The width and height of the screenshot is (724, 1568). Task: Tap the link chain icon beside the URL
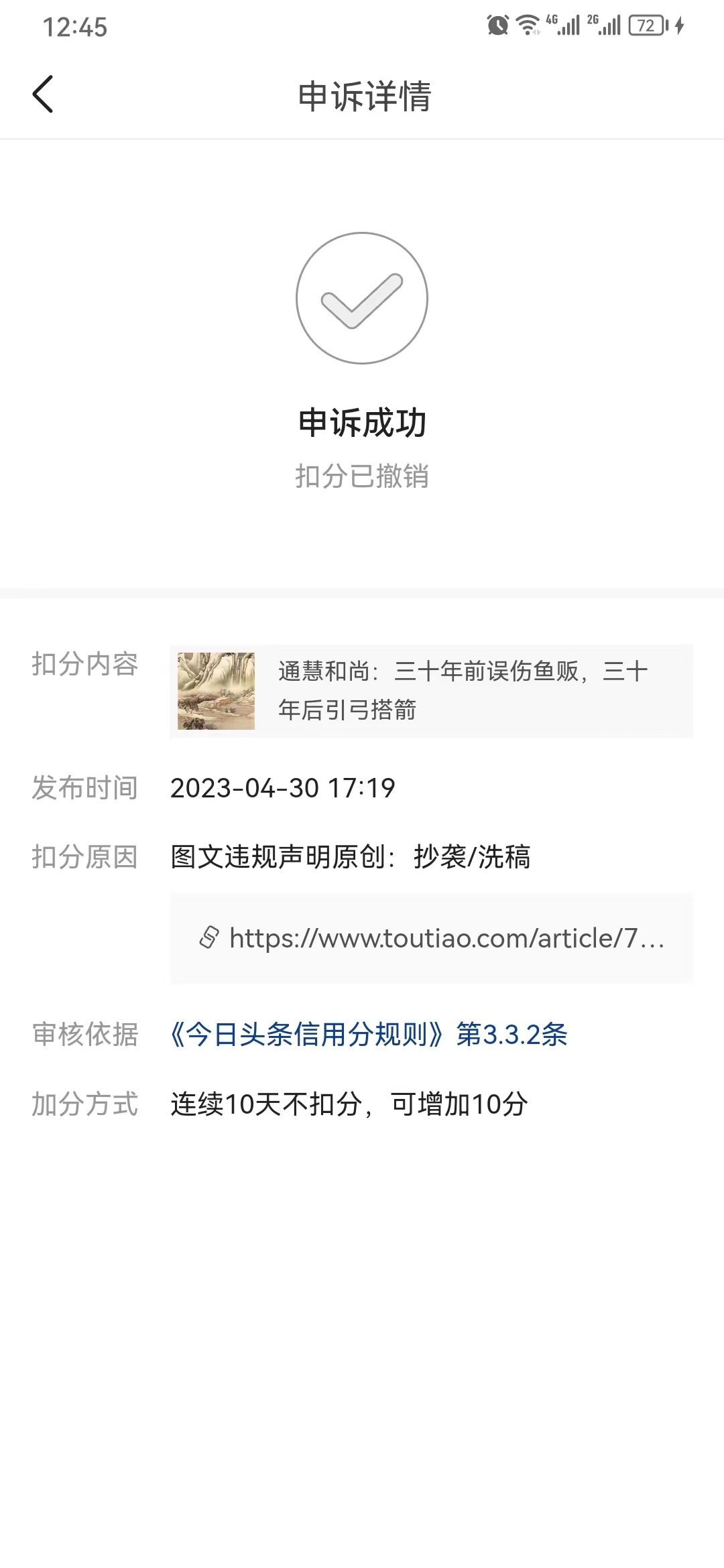coord(210,937)
